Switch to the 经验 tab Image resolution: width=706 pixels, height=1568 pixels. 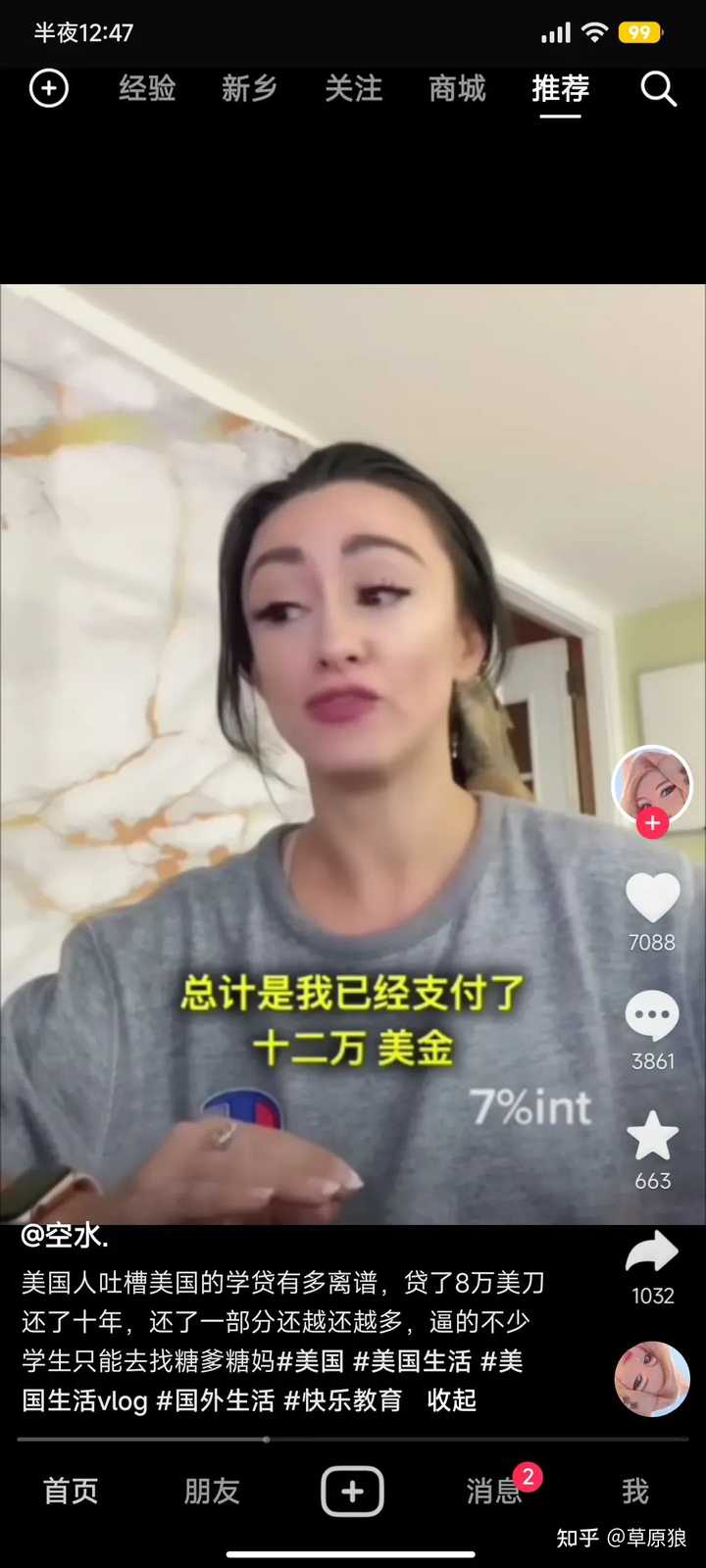pyautogui.click(x=147, y=88)
